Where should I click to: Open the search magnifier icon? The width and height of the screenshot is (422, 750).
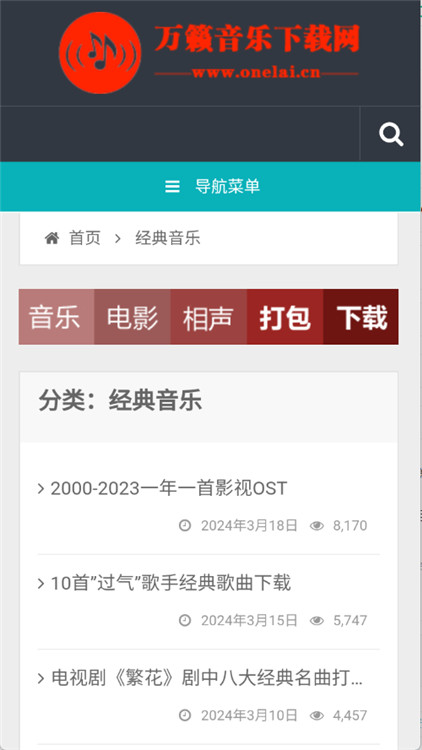click(x=391, y=134)
